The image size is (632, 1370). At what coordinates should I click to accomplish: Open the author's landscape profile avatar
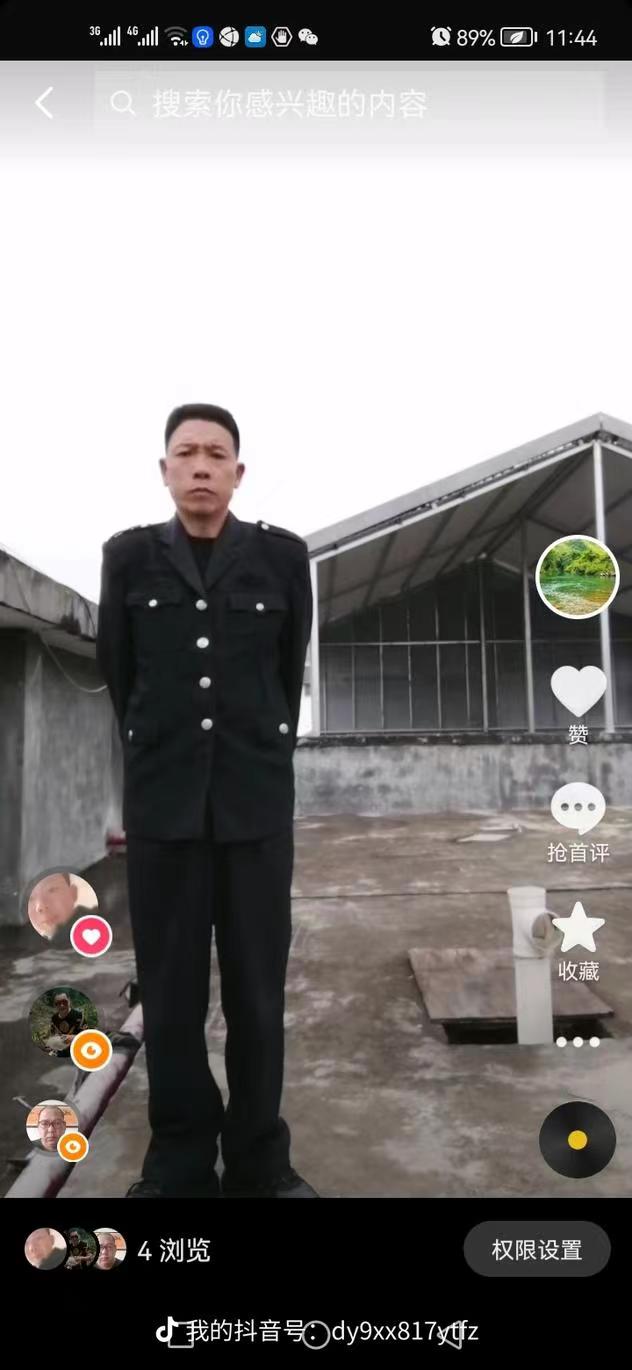[577, 577]
